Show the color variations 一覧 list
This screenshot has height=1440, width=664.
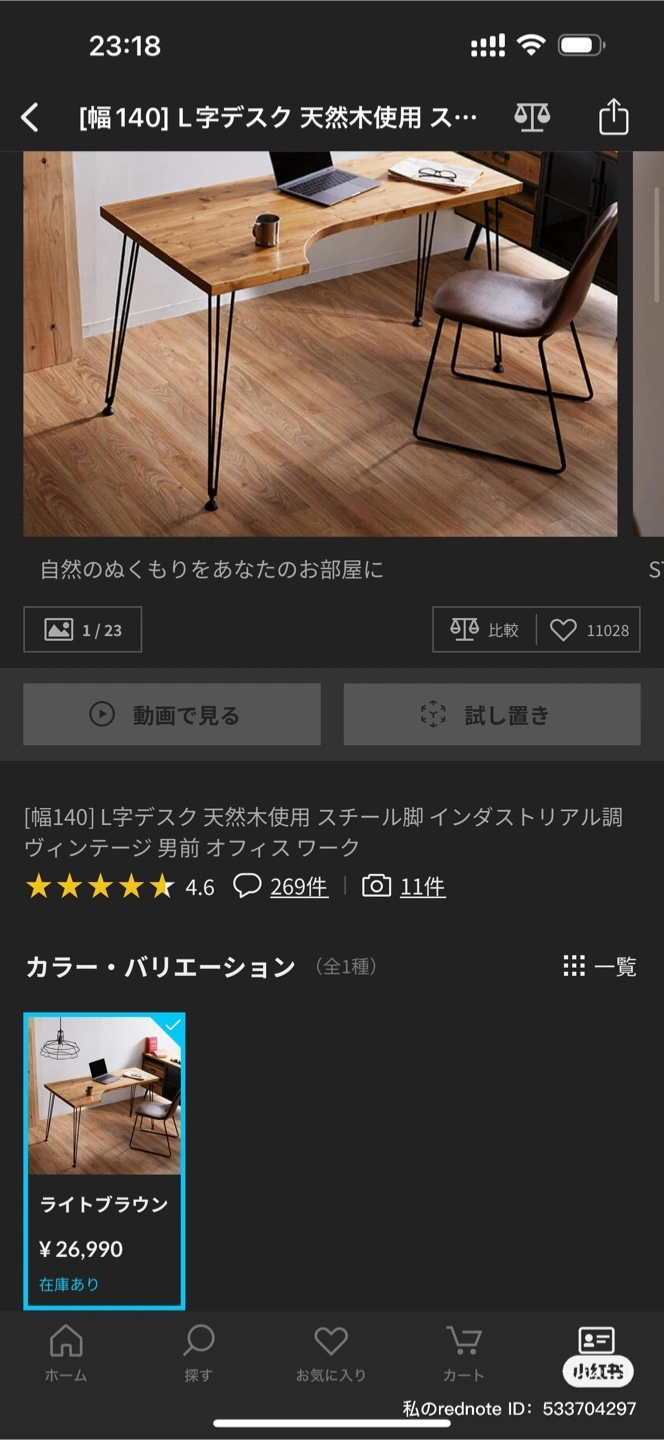600,967
